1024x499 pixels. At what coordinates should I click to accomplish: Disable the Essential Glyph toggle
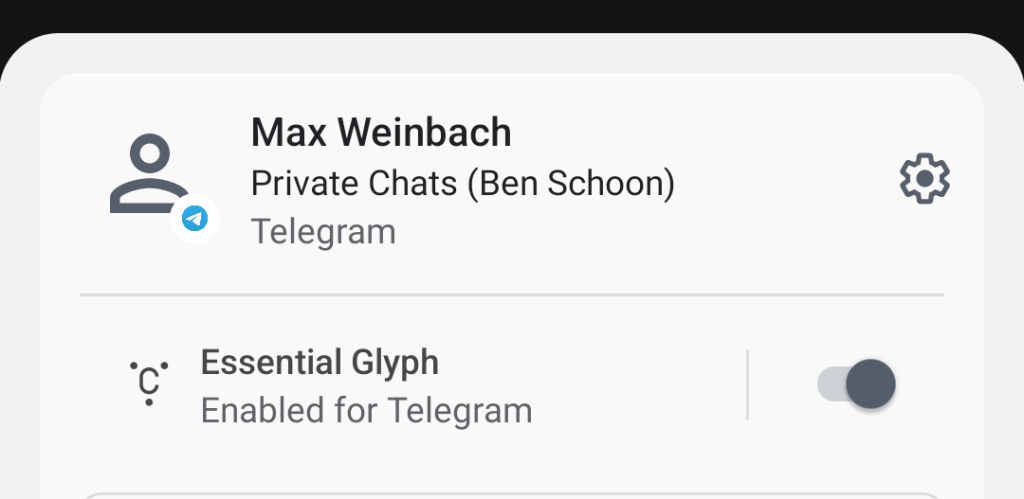click(x=856, y=384)
